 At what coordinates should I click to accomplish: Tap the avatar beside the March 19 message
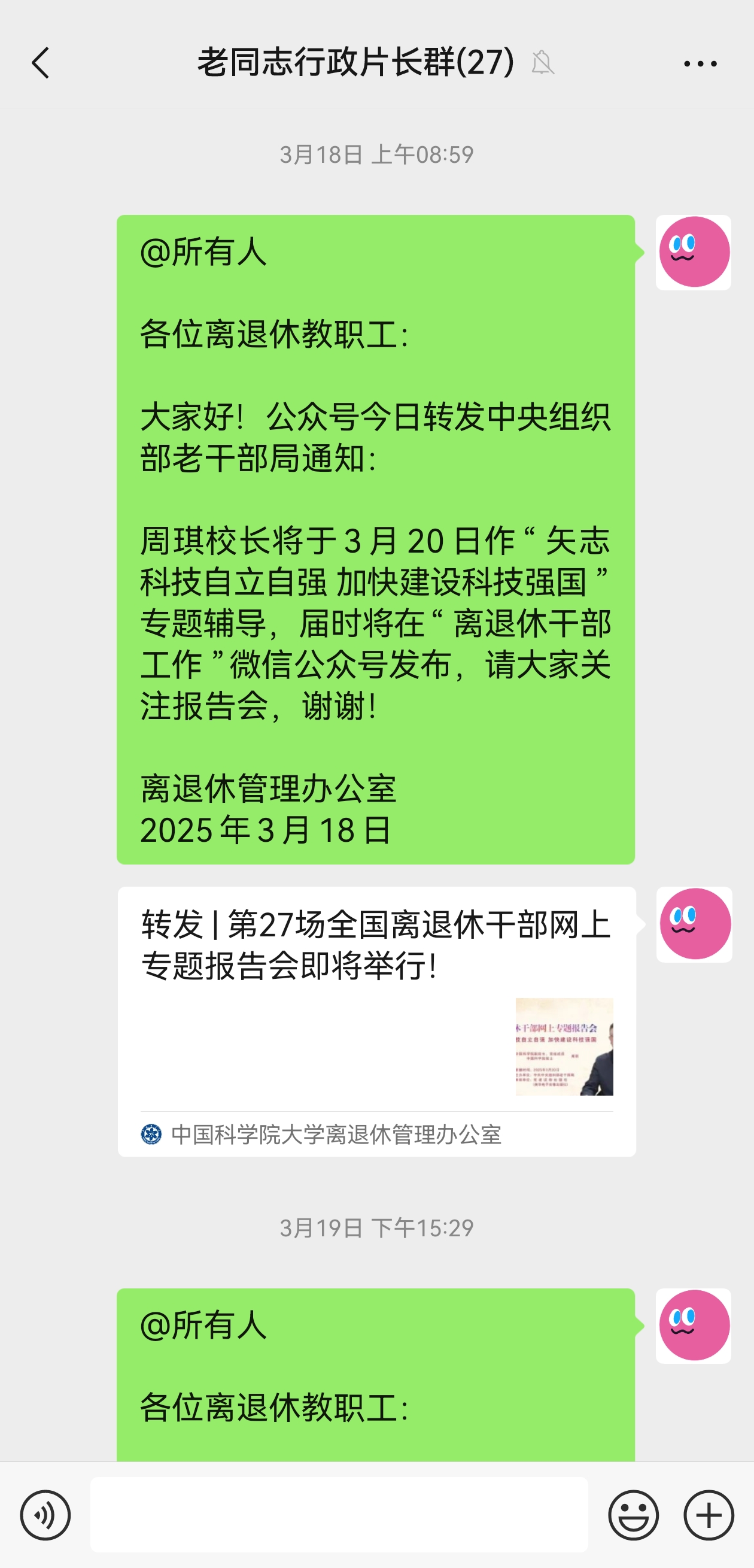click(x=693, y=1326)
